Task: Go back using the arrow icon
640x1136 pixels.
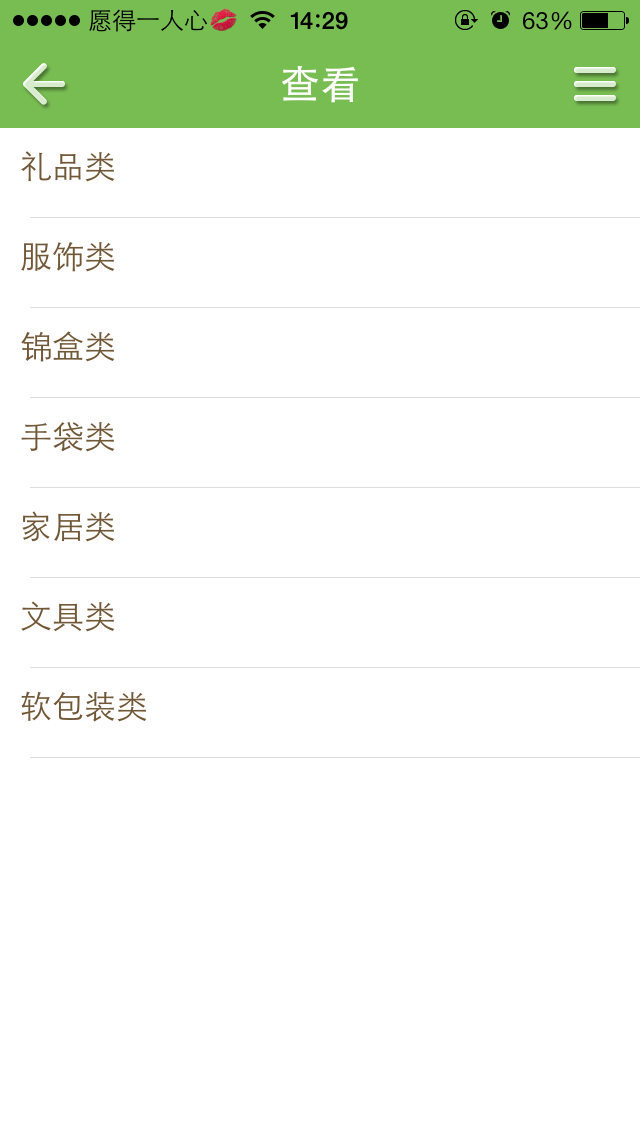Action: [44, 84]
